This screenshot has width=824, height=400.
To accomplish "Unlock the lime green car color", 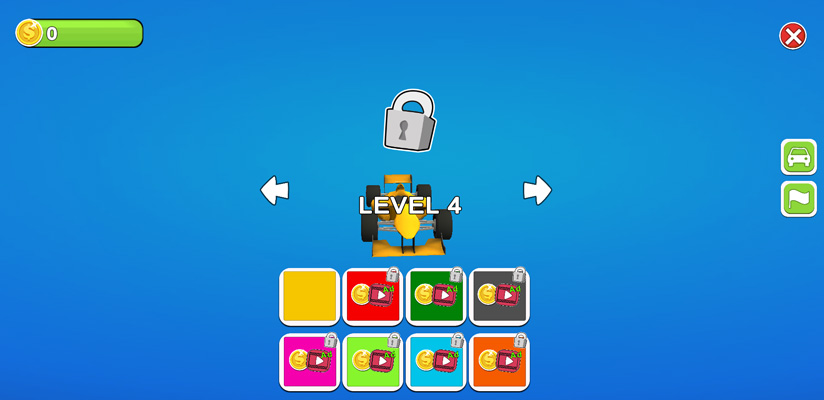I will coord(373,361).
